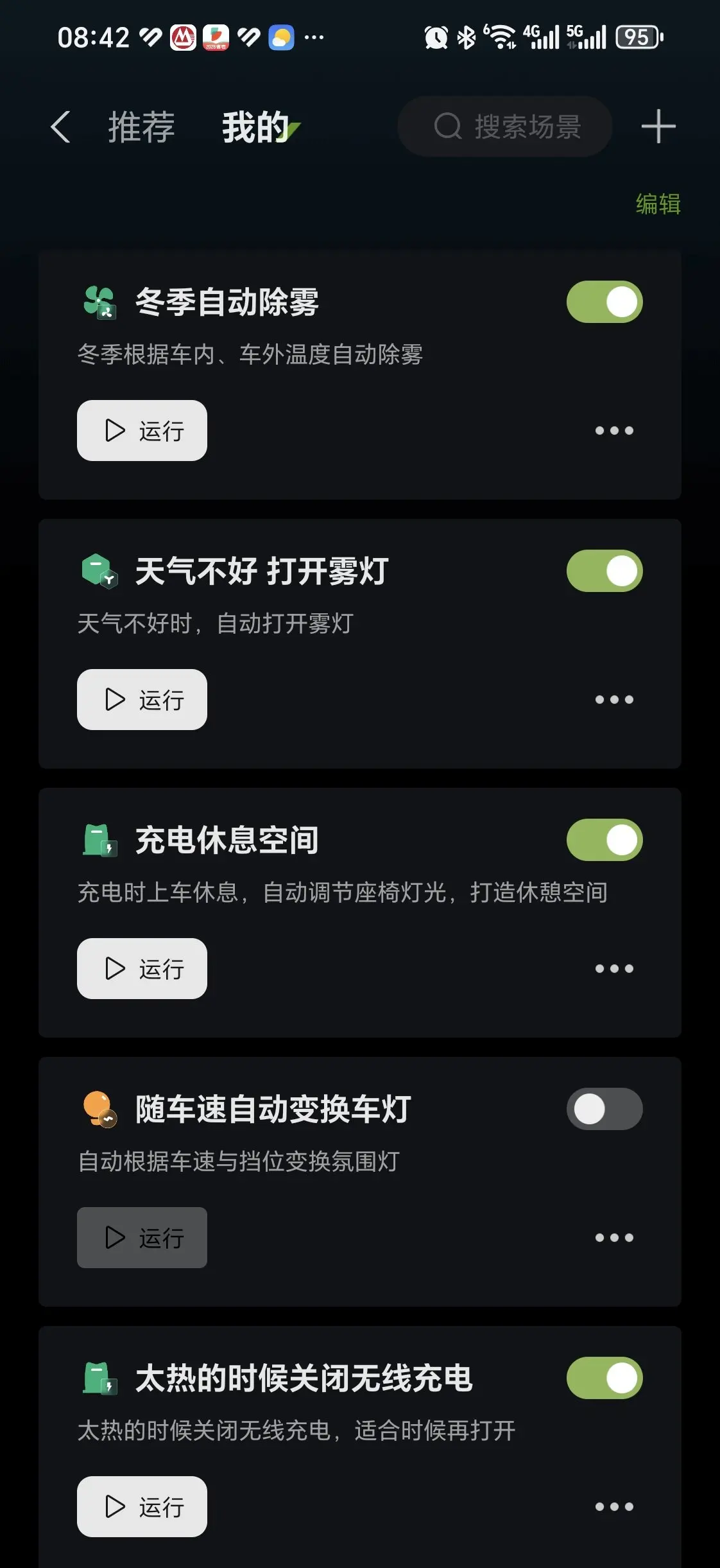Viewport: 720px width, 1568px height.
Task: Tap 编辑 to edit the scene list
Action: click(x=658, y=204)
